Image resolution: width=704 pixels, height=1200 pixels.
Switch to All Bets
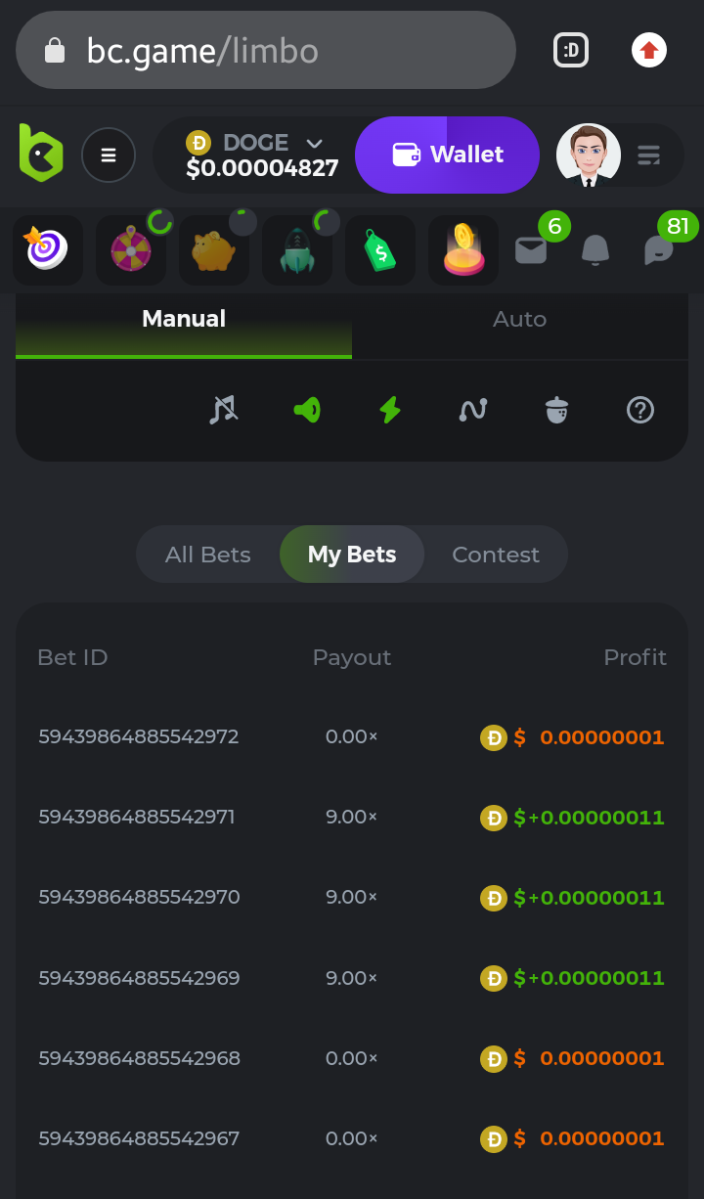click(x=208, y=555)
